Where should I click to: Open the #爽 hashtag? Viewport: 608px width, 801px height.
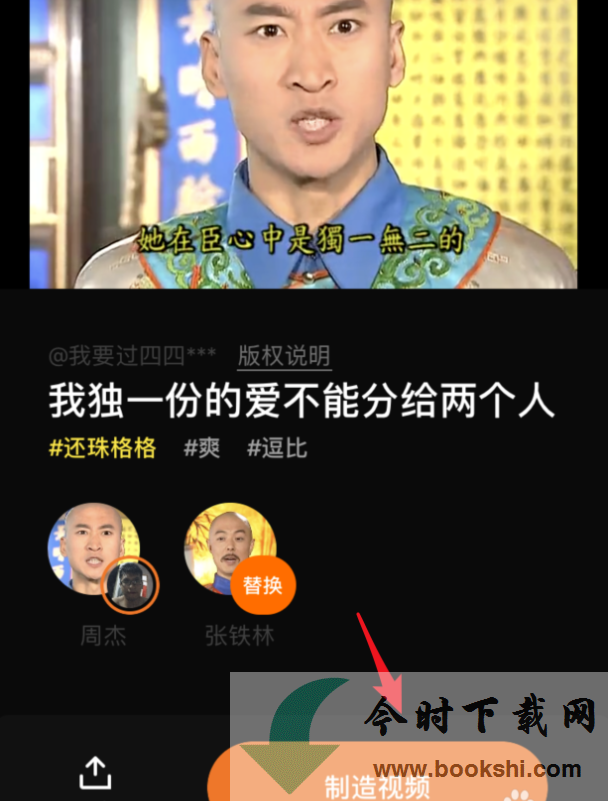point(202,447)
